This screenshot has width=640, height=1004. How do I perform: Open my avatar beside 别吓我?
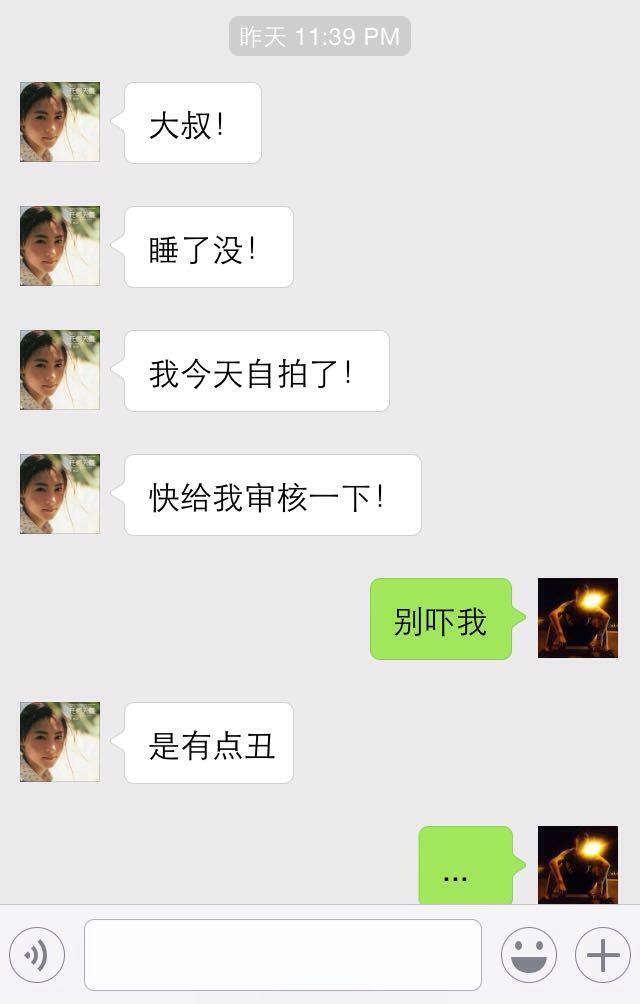[x=577, y=618]
